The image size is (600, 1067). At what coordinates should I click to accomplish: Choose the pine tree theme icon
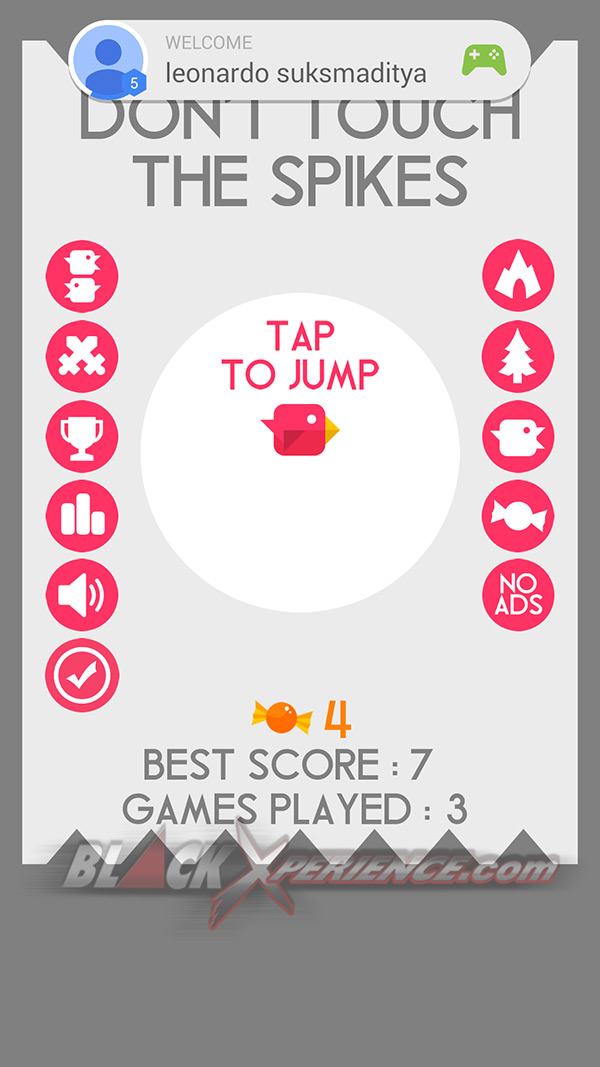[x=518, y=357]
